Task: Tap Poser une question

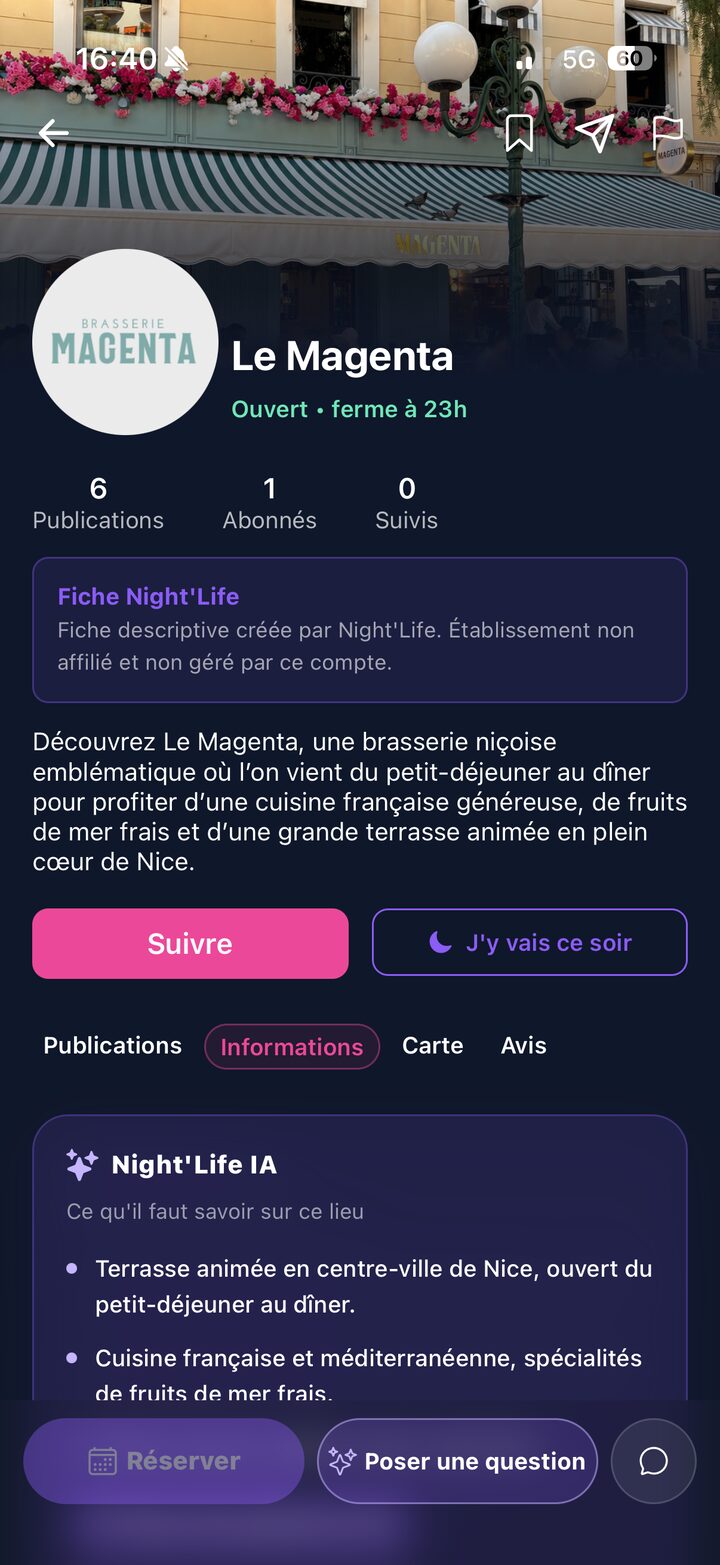Action: click(x=458, y=1461)
